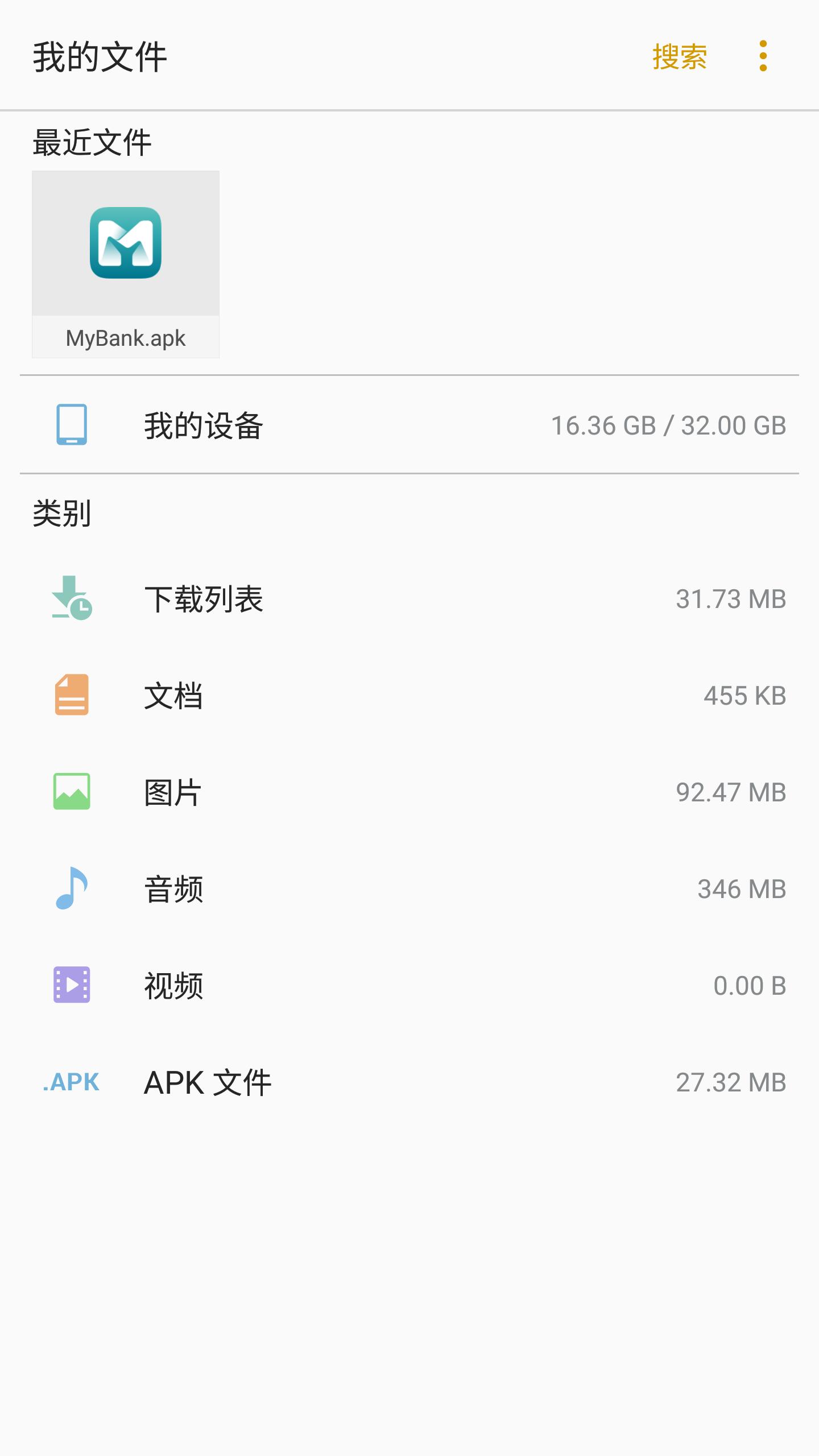Select the .APK file type icon

point(72,1082)
